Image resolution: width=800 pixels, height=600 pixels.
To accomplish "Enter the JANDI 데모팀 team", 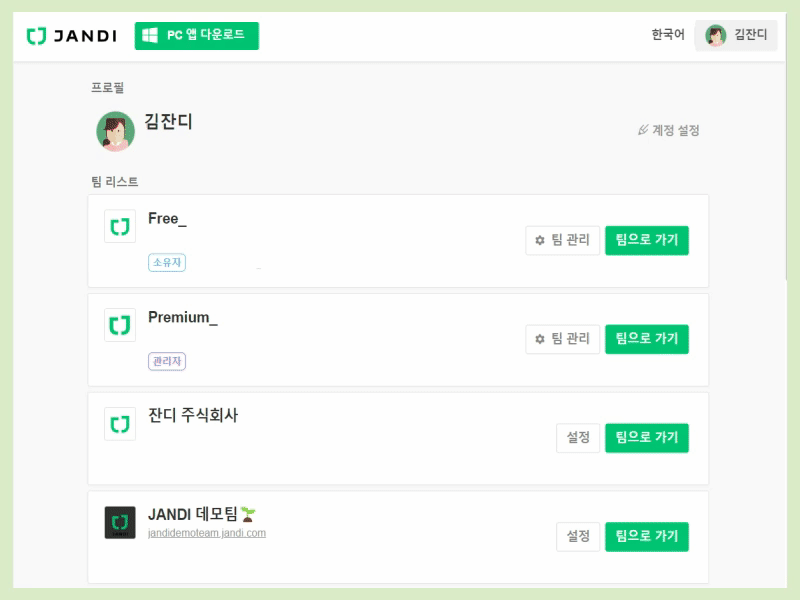I will tap(646, 537).
